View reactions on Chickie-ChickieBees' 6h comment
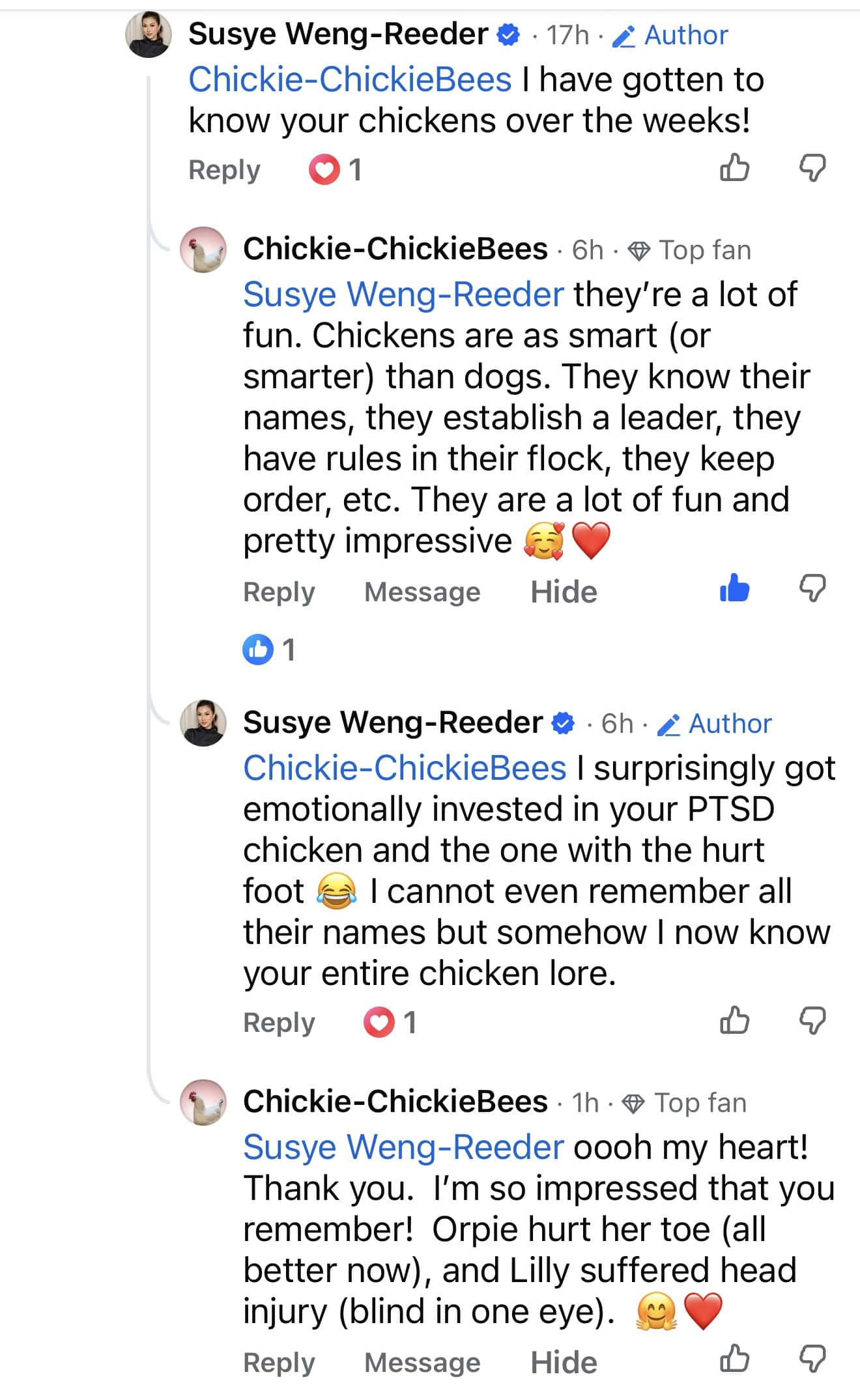 click(268, 650)
